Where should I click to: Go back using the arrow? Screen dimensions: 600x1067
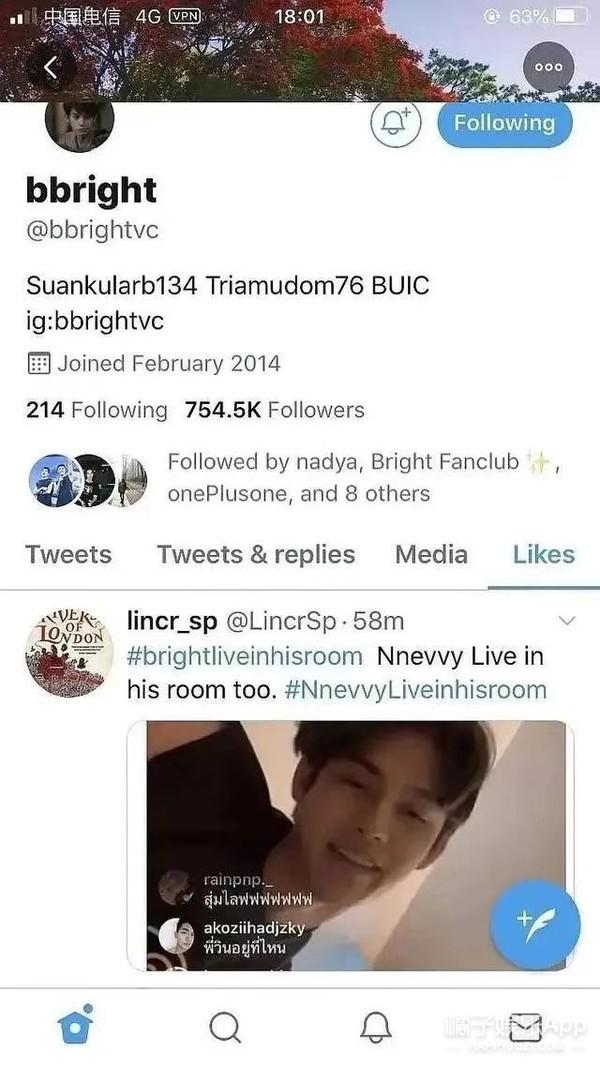(52, 68)
